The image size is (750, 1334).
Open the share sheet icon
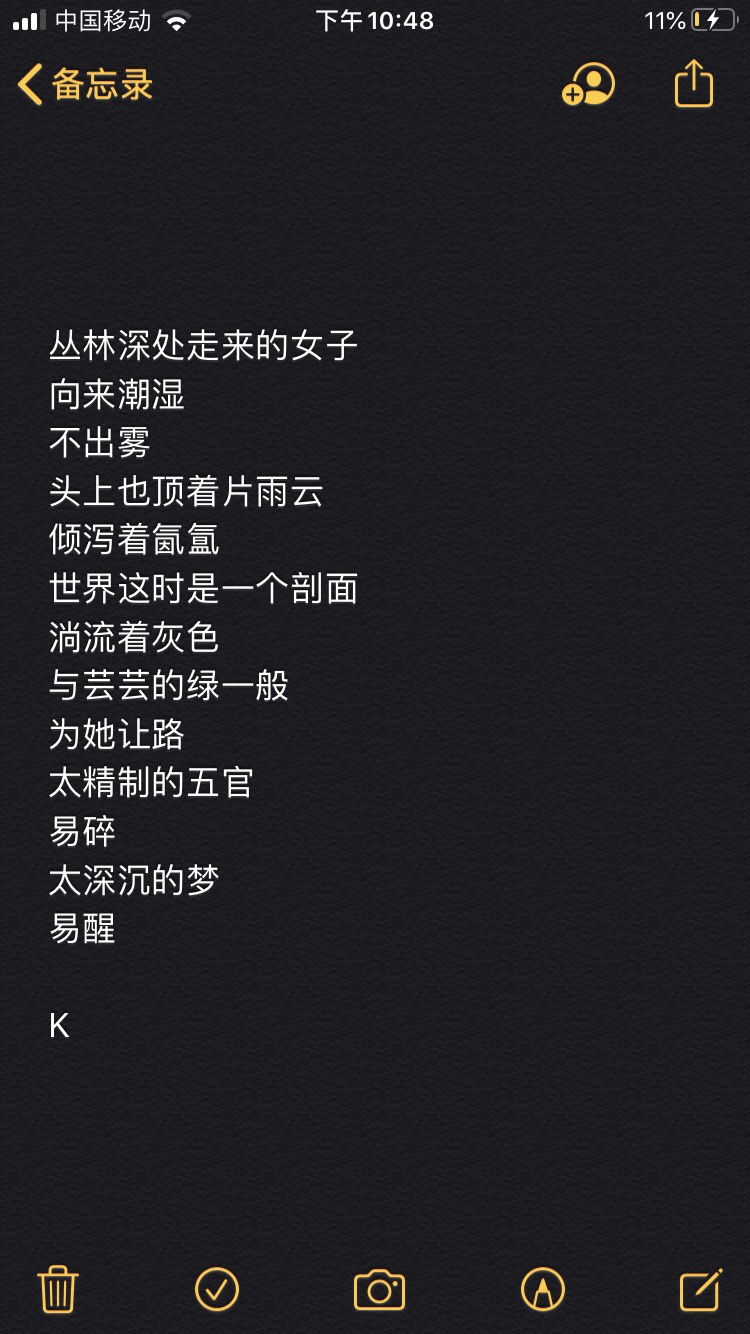point(694,83)
